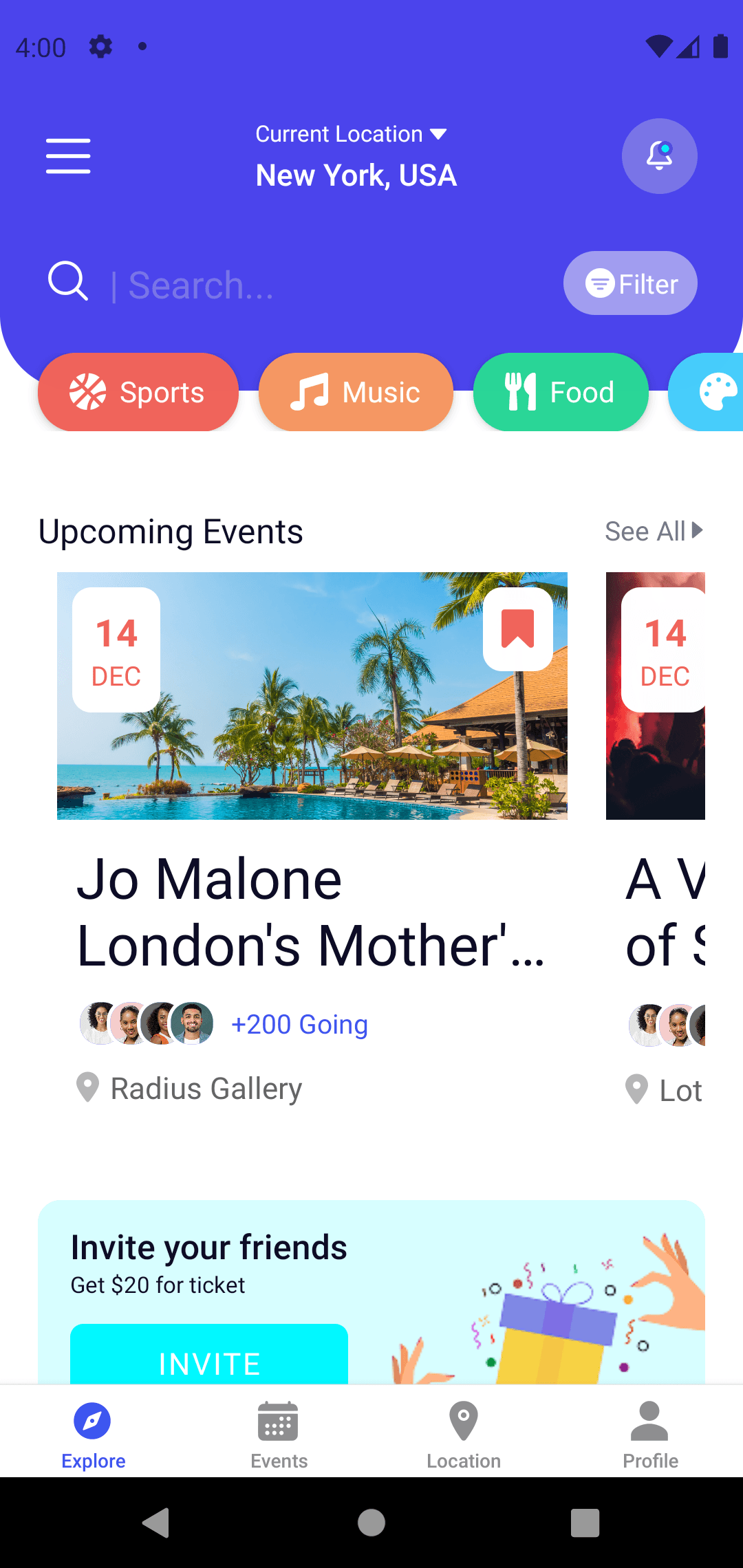Image resolution: width=743 pixels, height=1568 pixels.
Task: Select the Food category chip
Action: pos(560,392)
